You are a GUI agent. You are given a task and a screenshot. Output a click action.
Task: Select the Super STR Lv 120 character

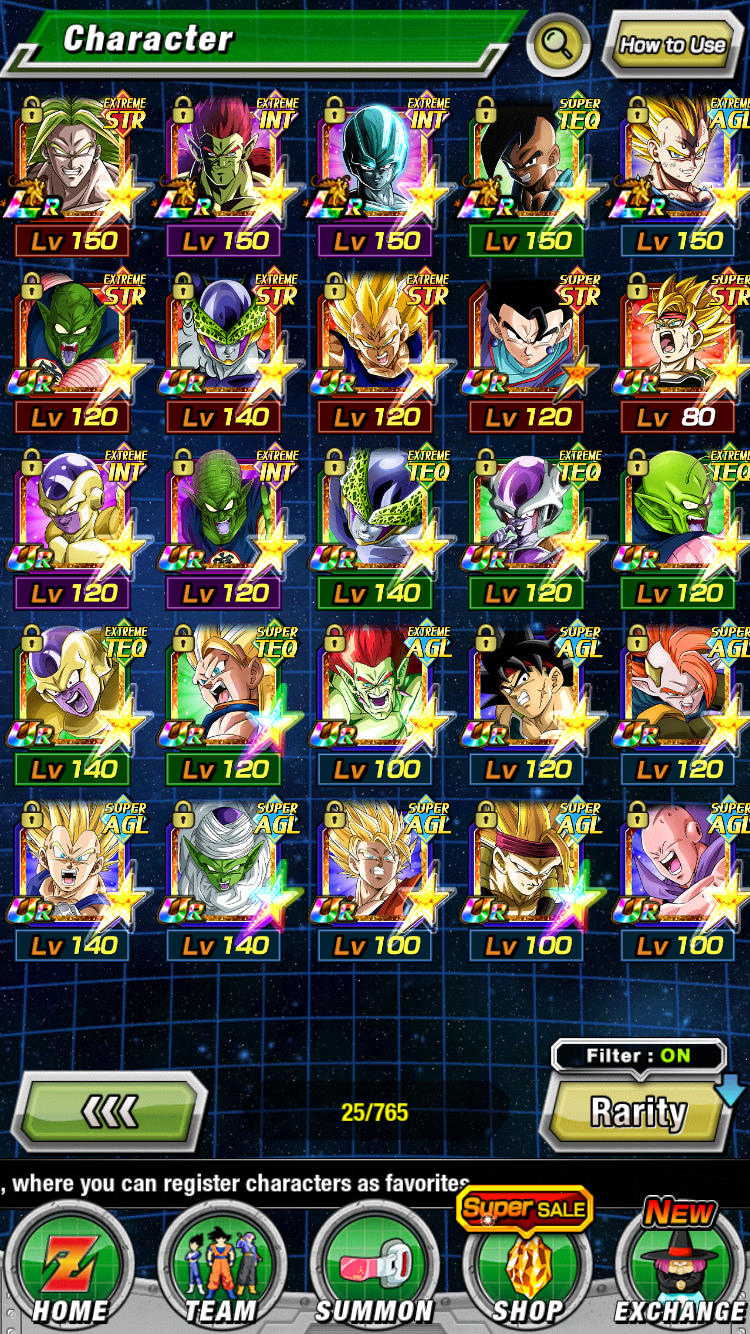528,345
